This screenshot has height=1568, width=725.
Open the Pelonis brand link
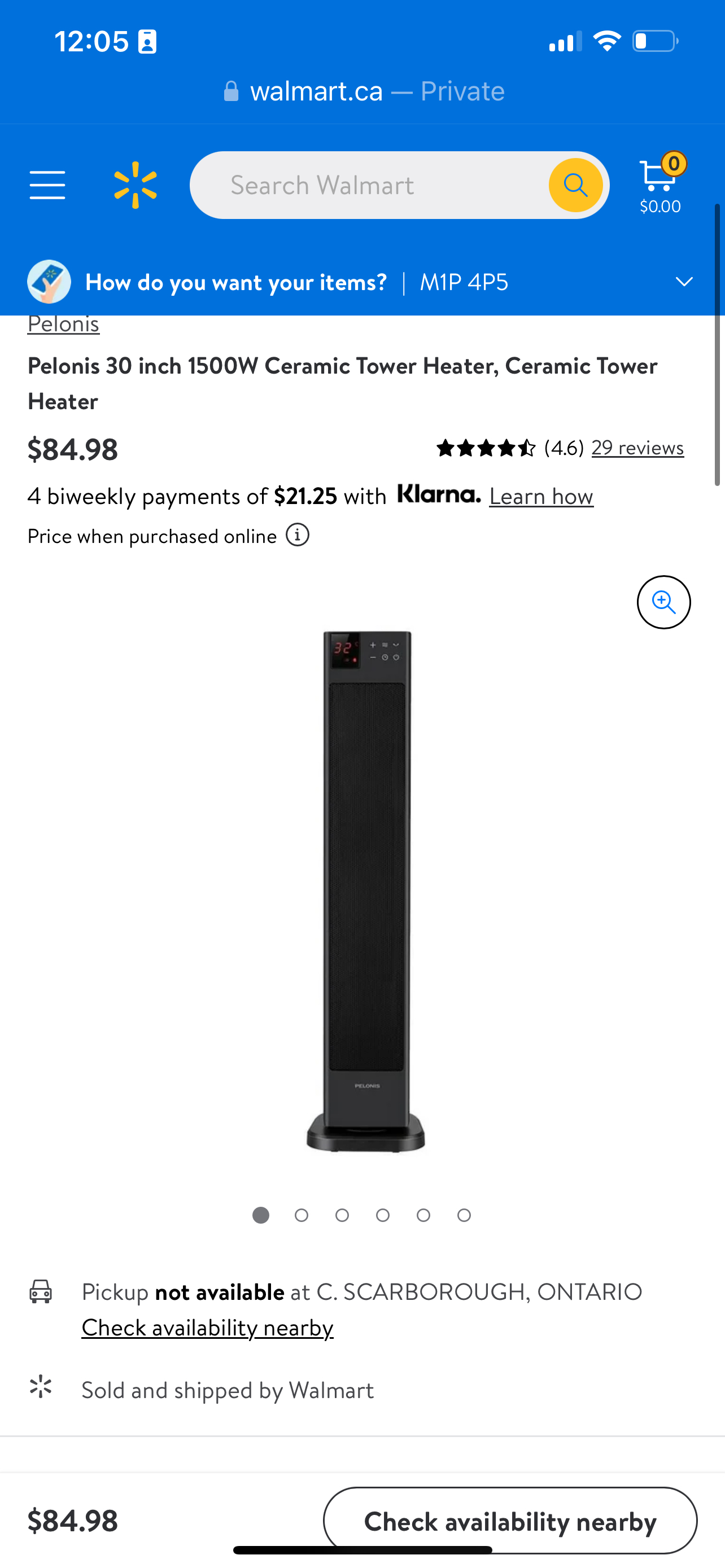tap(63, 325)
